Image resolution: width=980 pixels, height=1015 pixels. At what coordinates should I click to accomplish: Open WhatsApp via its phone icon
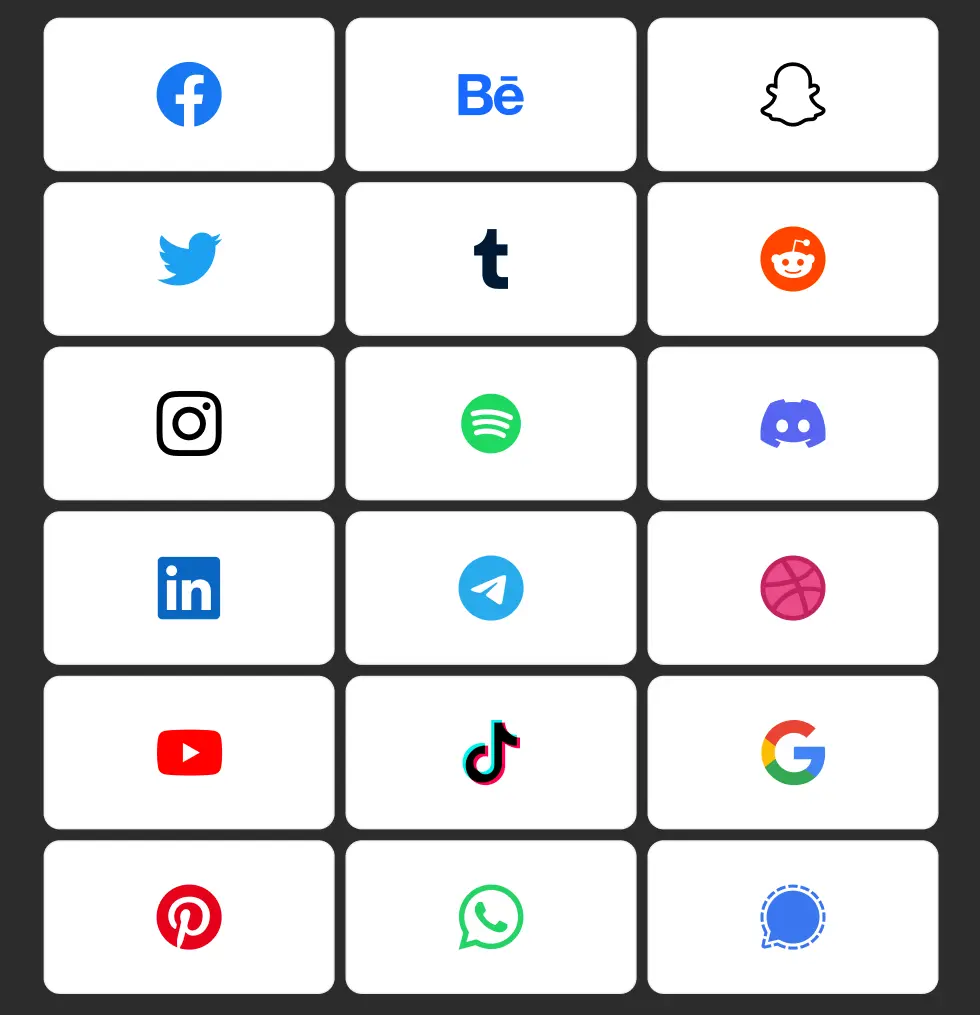pos(490,916)
